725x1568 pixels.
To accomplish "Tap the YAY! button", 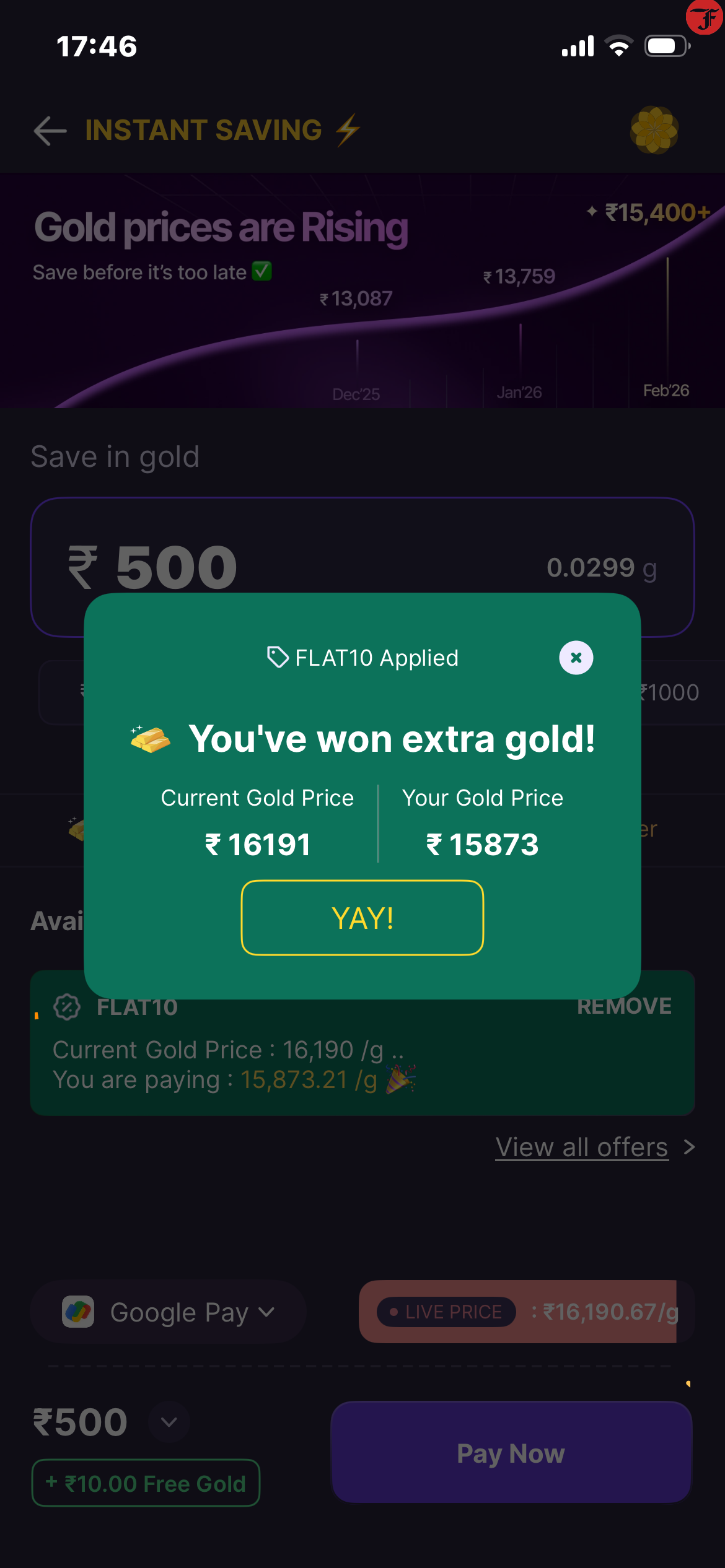I will pos(362,918).
